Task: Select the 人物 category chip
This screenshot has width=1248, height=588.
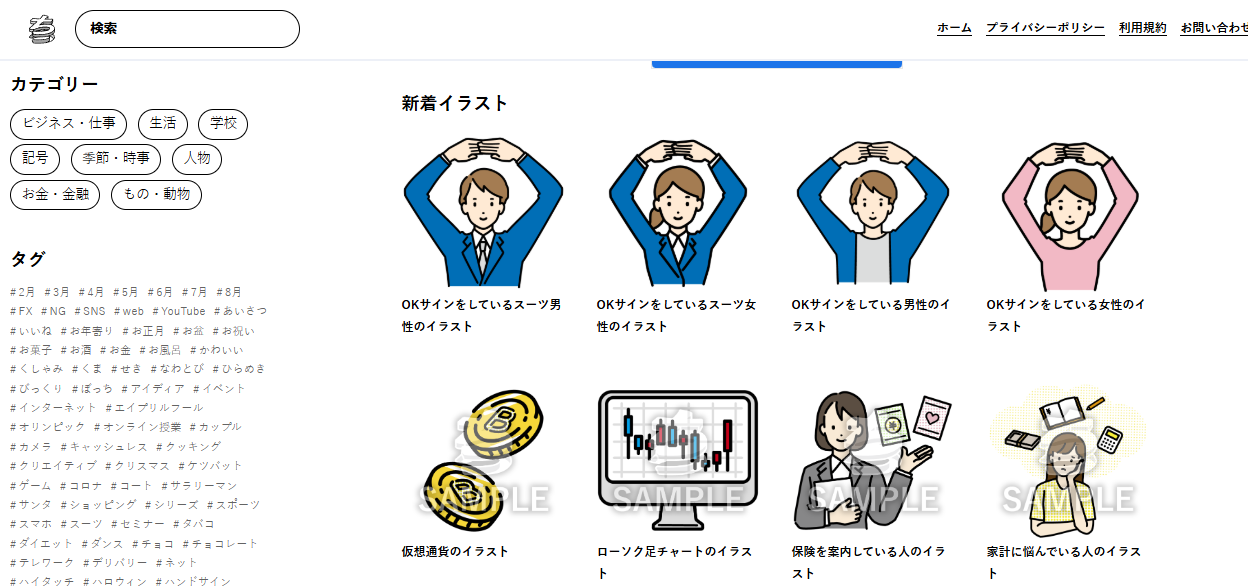Action: click(x=197, y=159)
